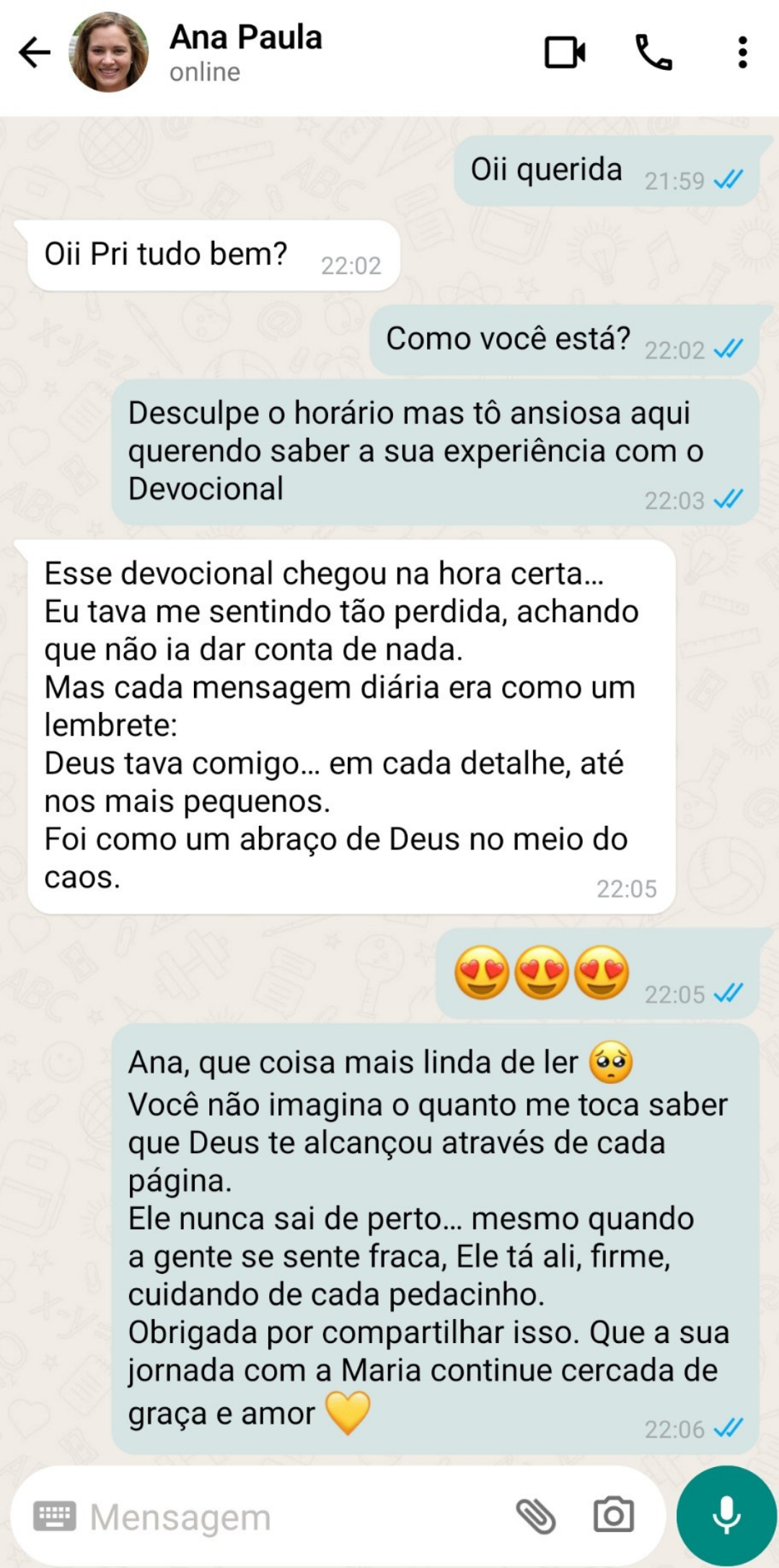Select the Oii Pri tudo bem message

166,253
